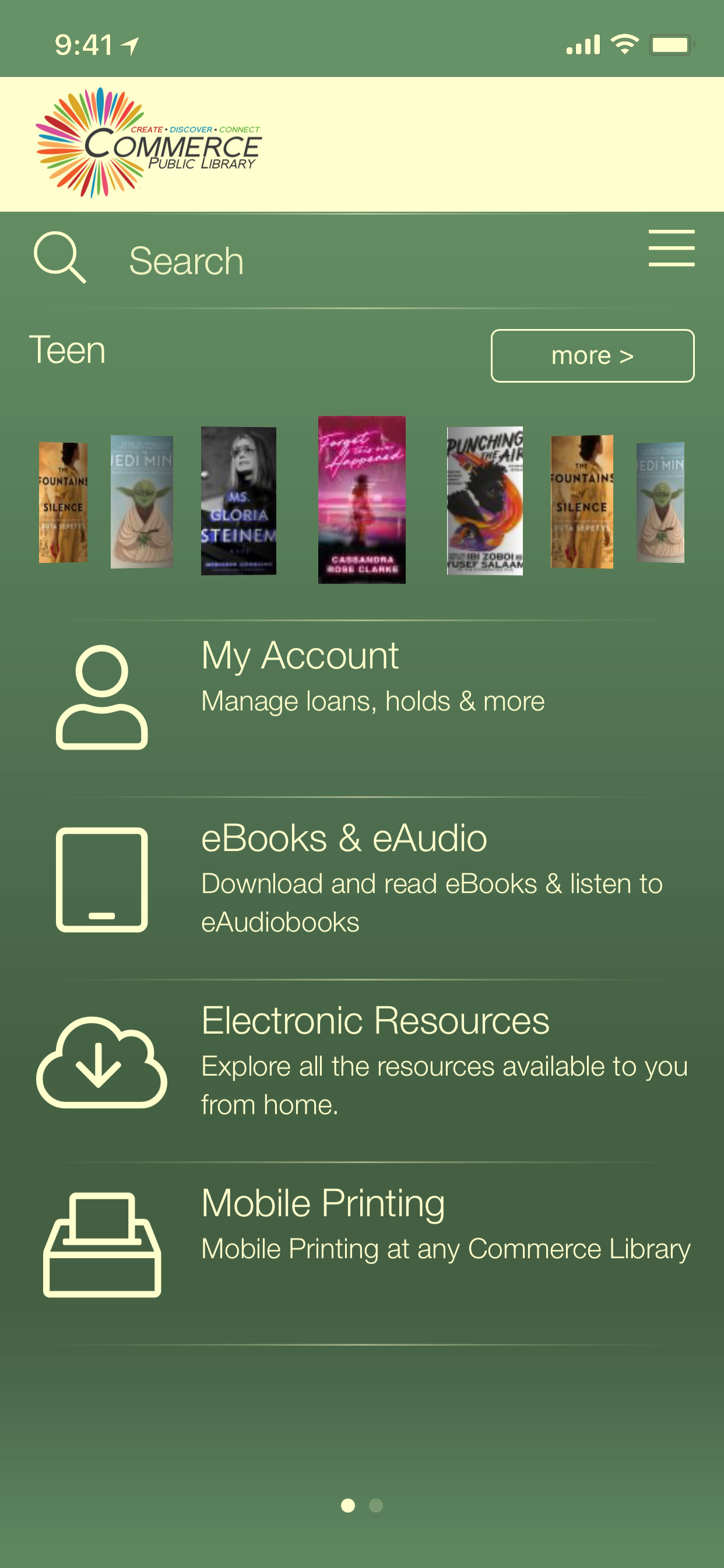
Task: Tap the page indicator dots
Action: 362,1506
